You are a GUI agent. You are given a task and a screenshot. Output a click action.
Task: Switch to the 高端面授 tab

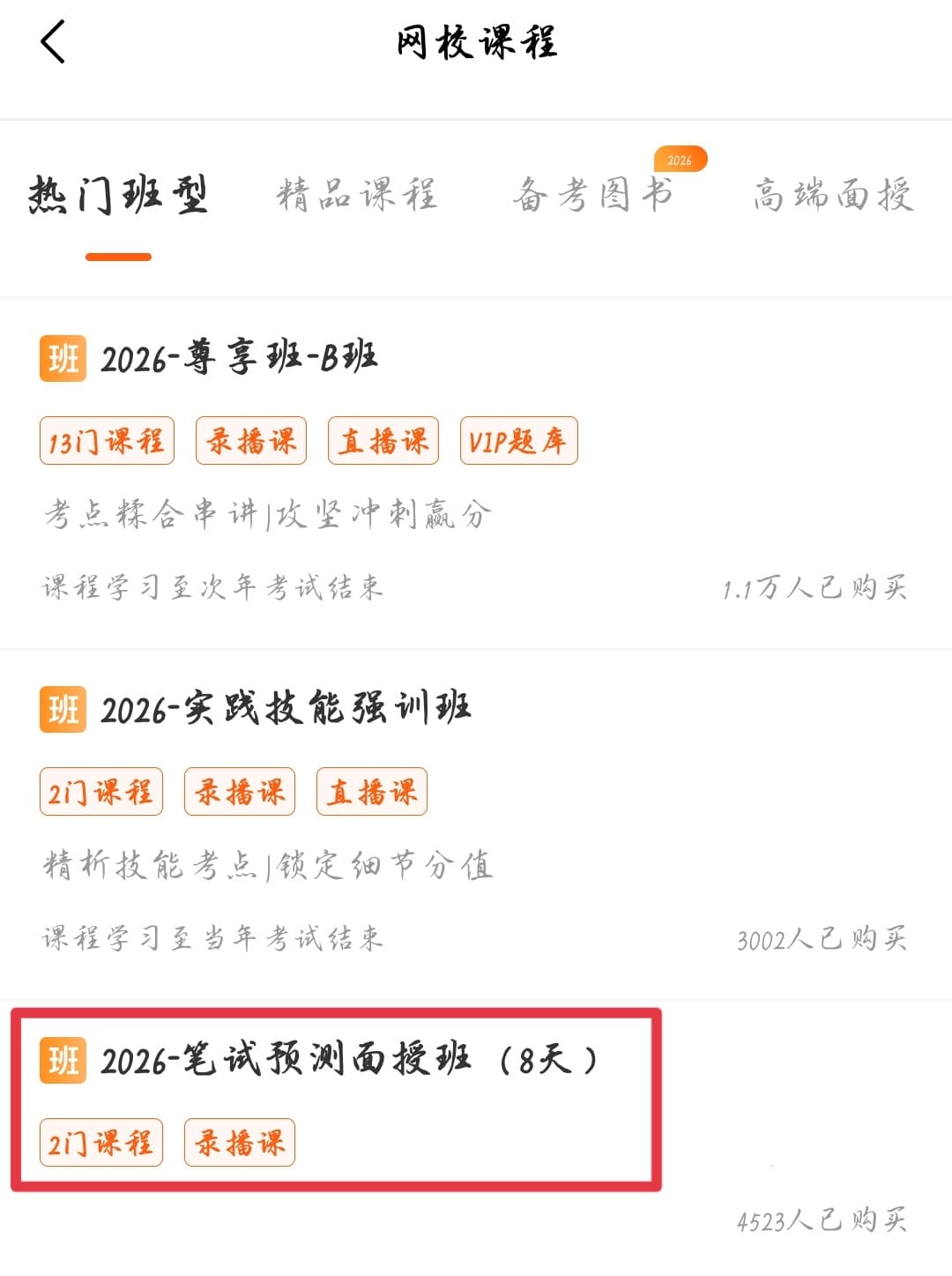click(x=833, y=195)
